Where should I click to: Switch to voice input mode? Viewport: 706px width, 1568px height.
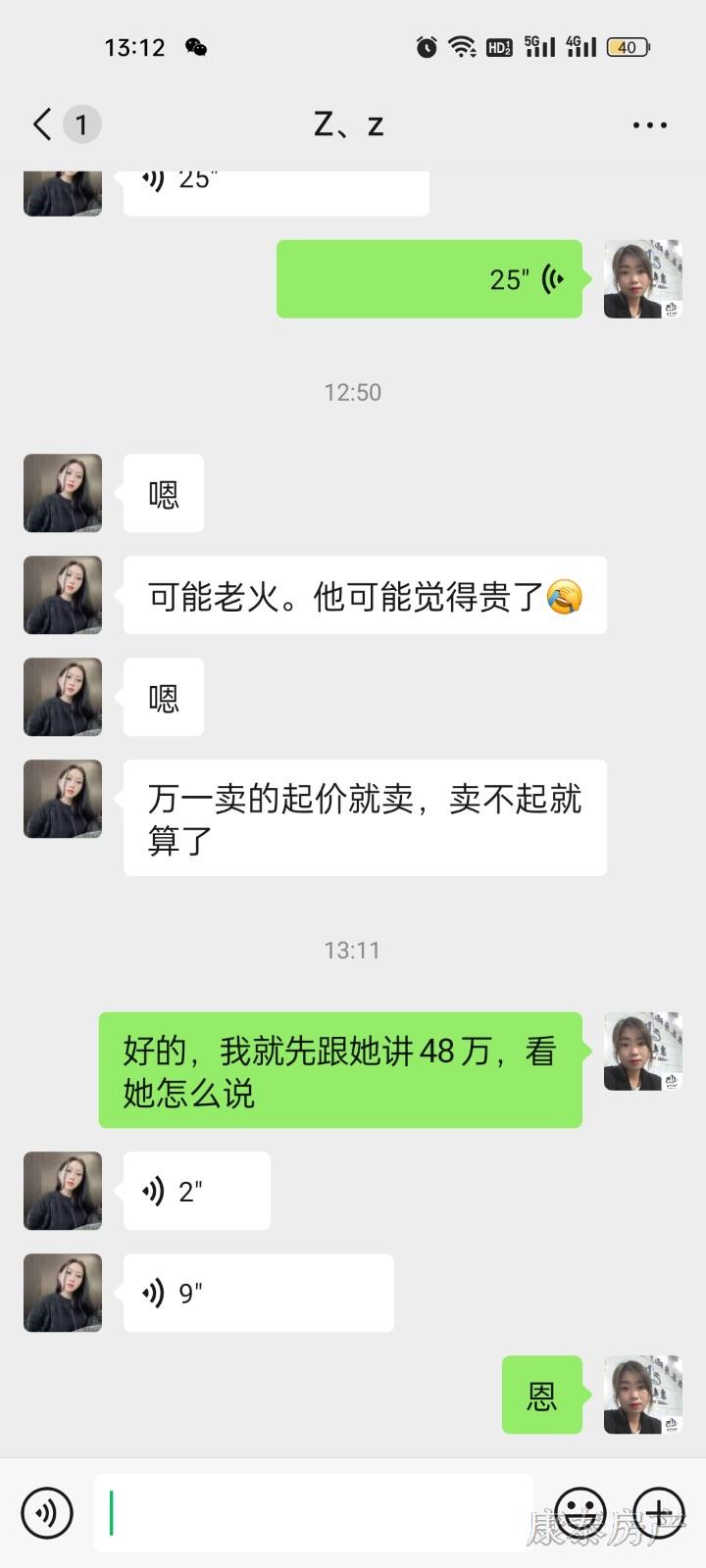point(46,1512)
